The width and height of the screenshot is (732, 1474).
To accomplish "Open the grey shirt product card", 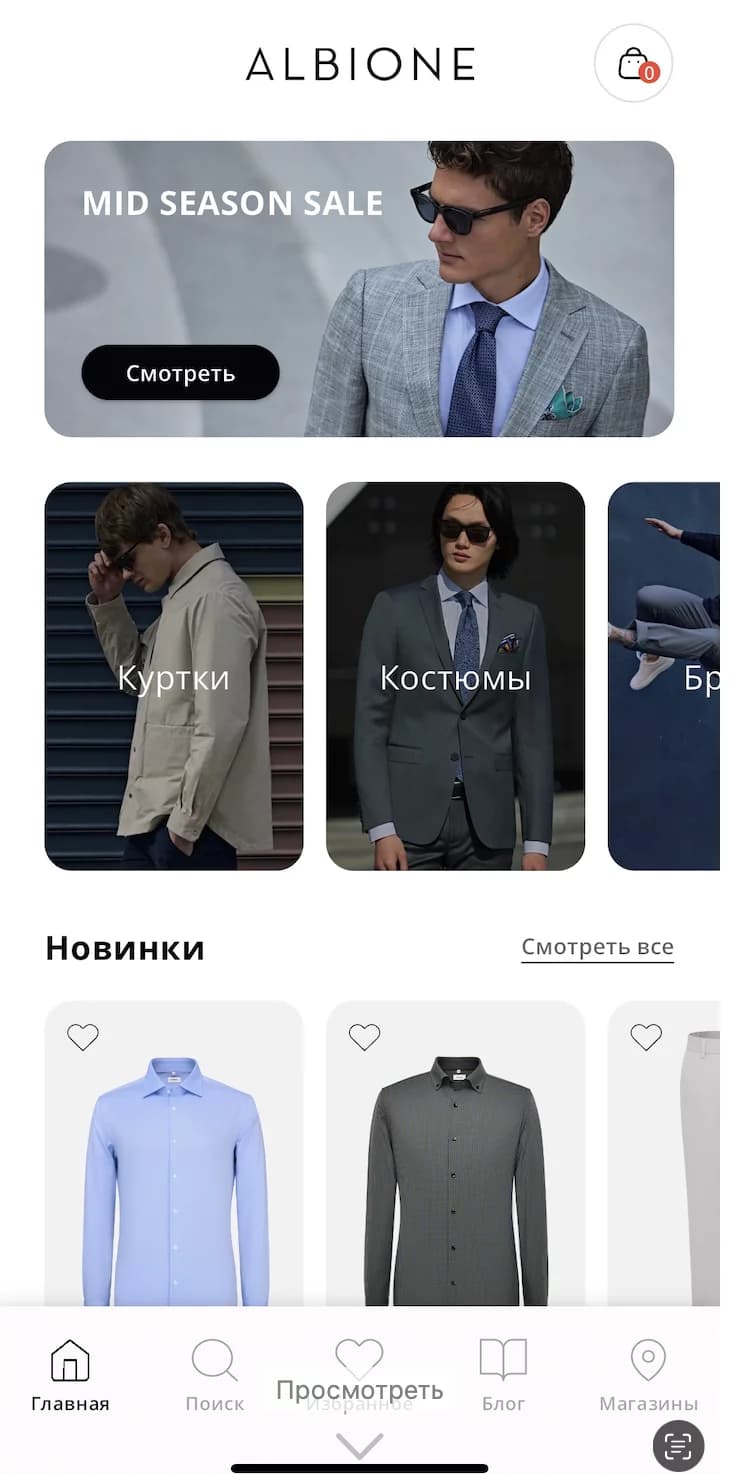I will point(455,1180).
